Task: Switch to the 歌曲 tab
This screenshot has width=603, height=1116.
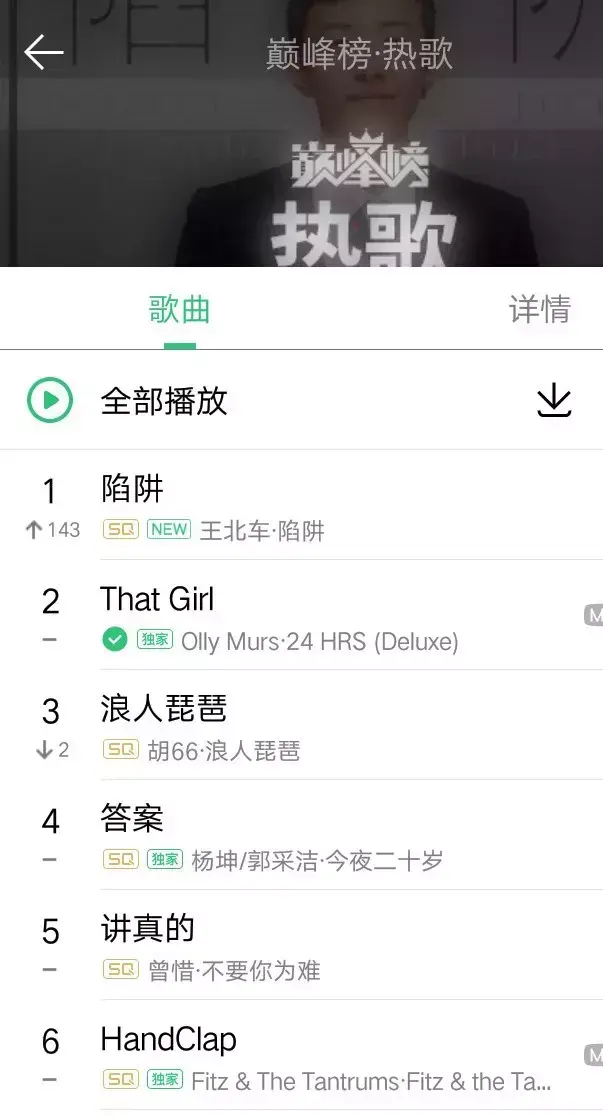Action: [180, 310]
